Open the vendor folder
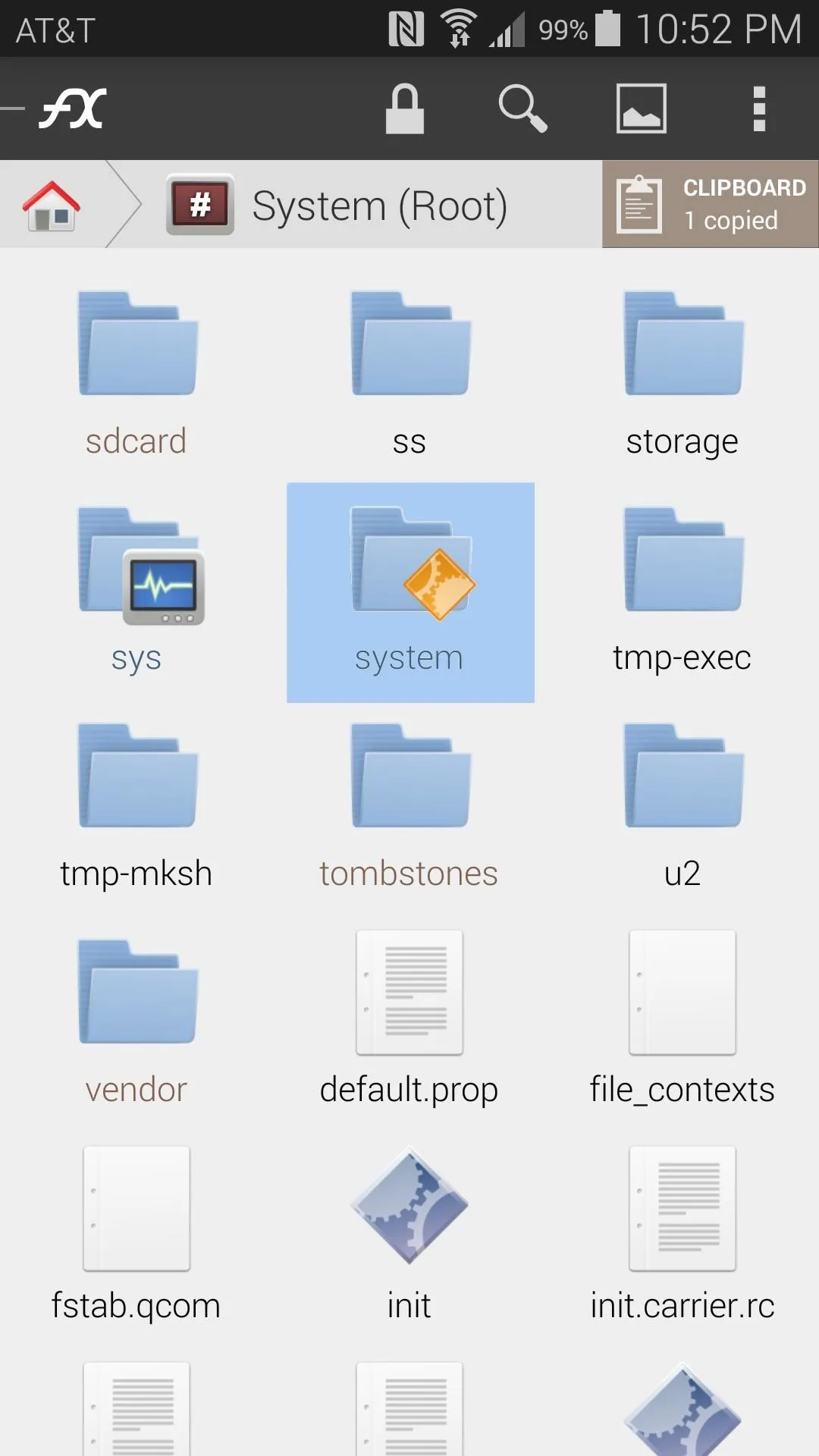 pyautogui.click(x=136, y=1023)
